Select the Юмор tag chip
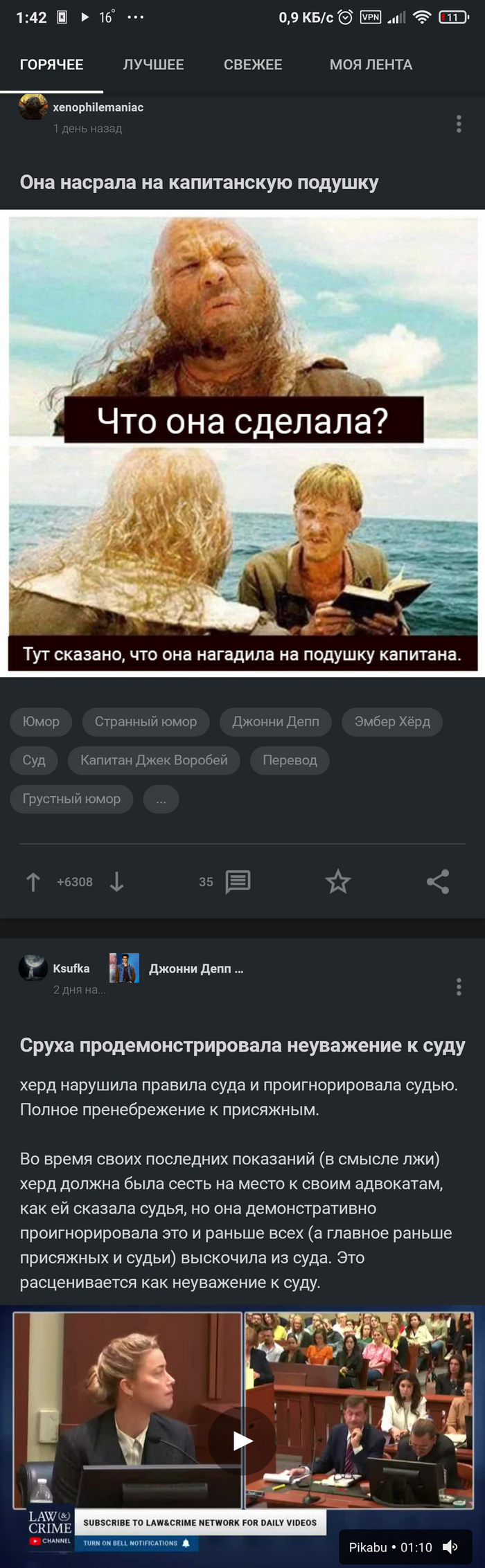485x1568 pixels. [x=41, y=721]
